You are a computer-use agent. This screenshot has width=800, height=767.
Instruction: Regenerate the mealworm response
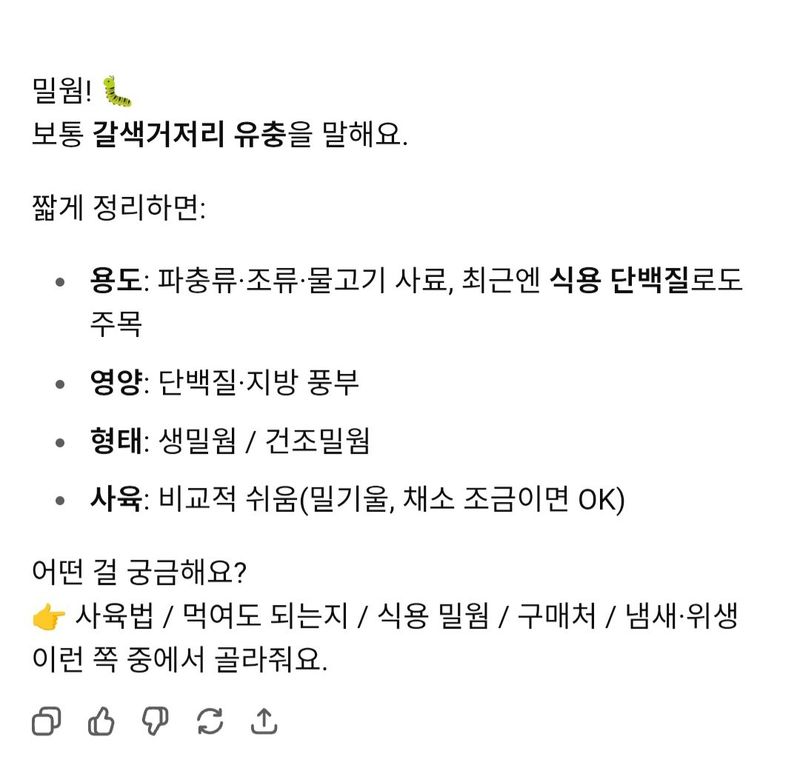pyautogui.click(x=210, y=720)
